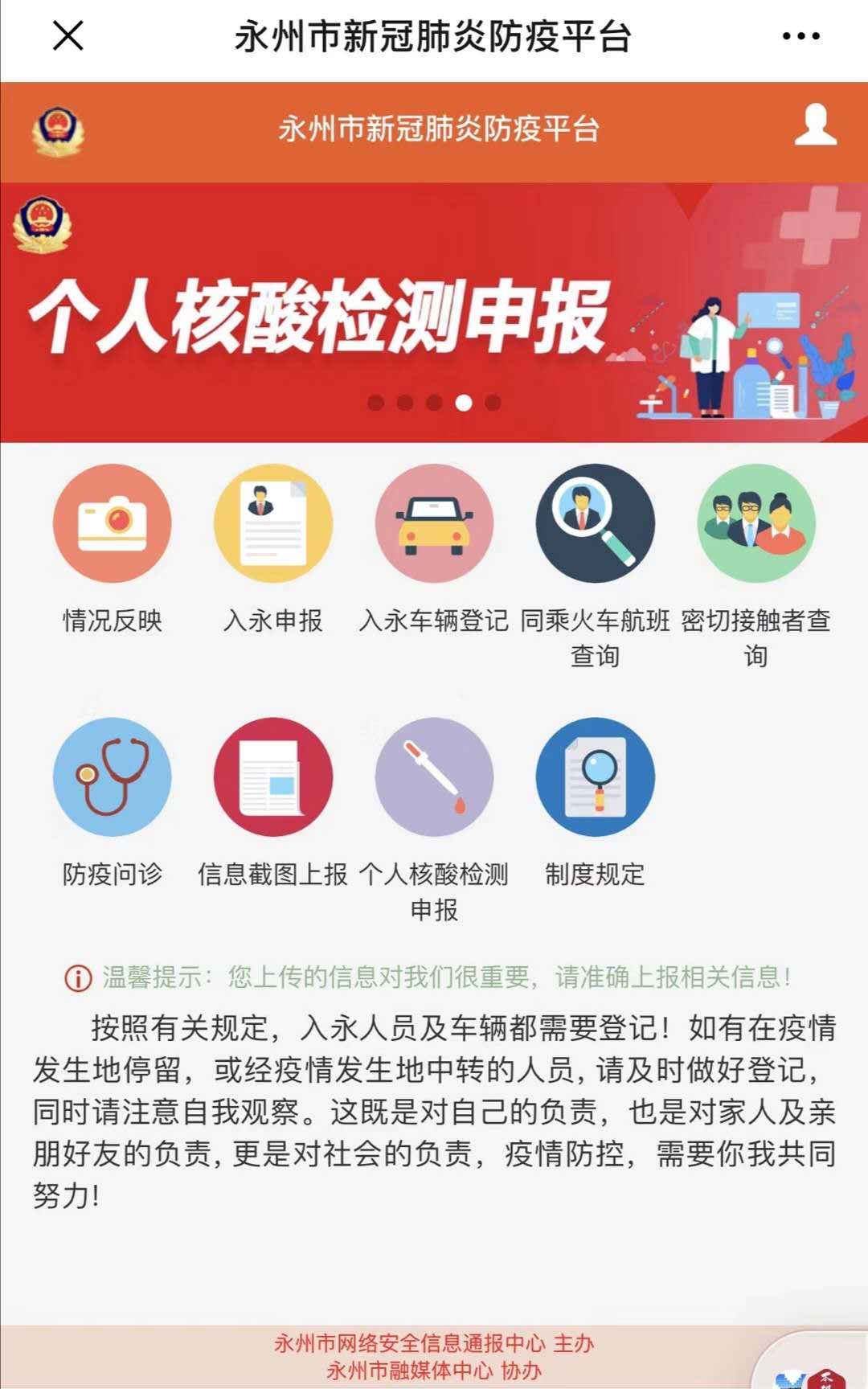Close the mini program with the X

(68, 36)
